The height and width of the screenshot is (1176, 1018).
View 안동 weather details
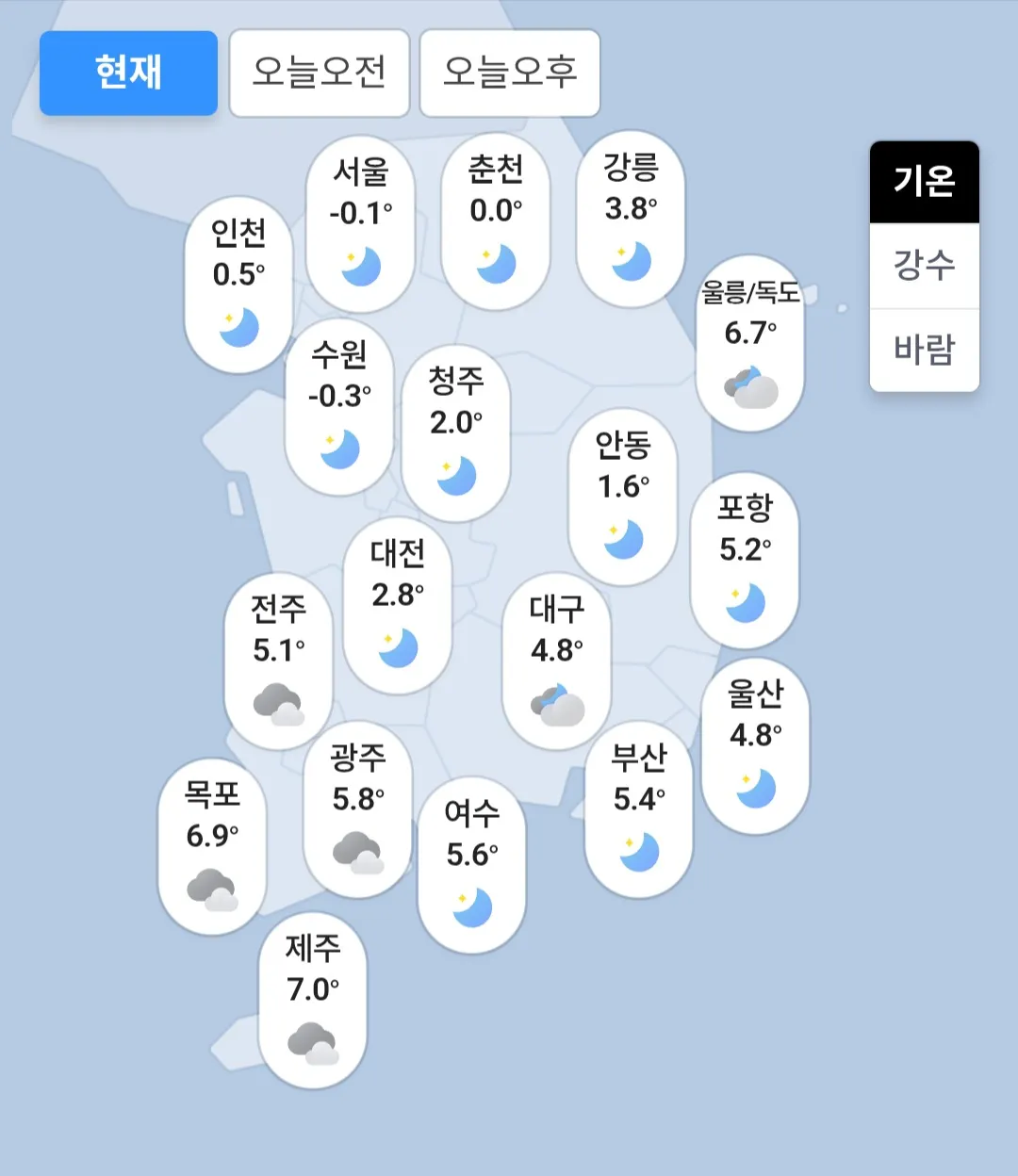[x=623, y=498]
